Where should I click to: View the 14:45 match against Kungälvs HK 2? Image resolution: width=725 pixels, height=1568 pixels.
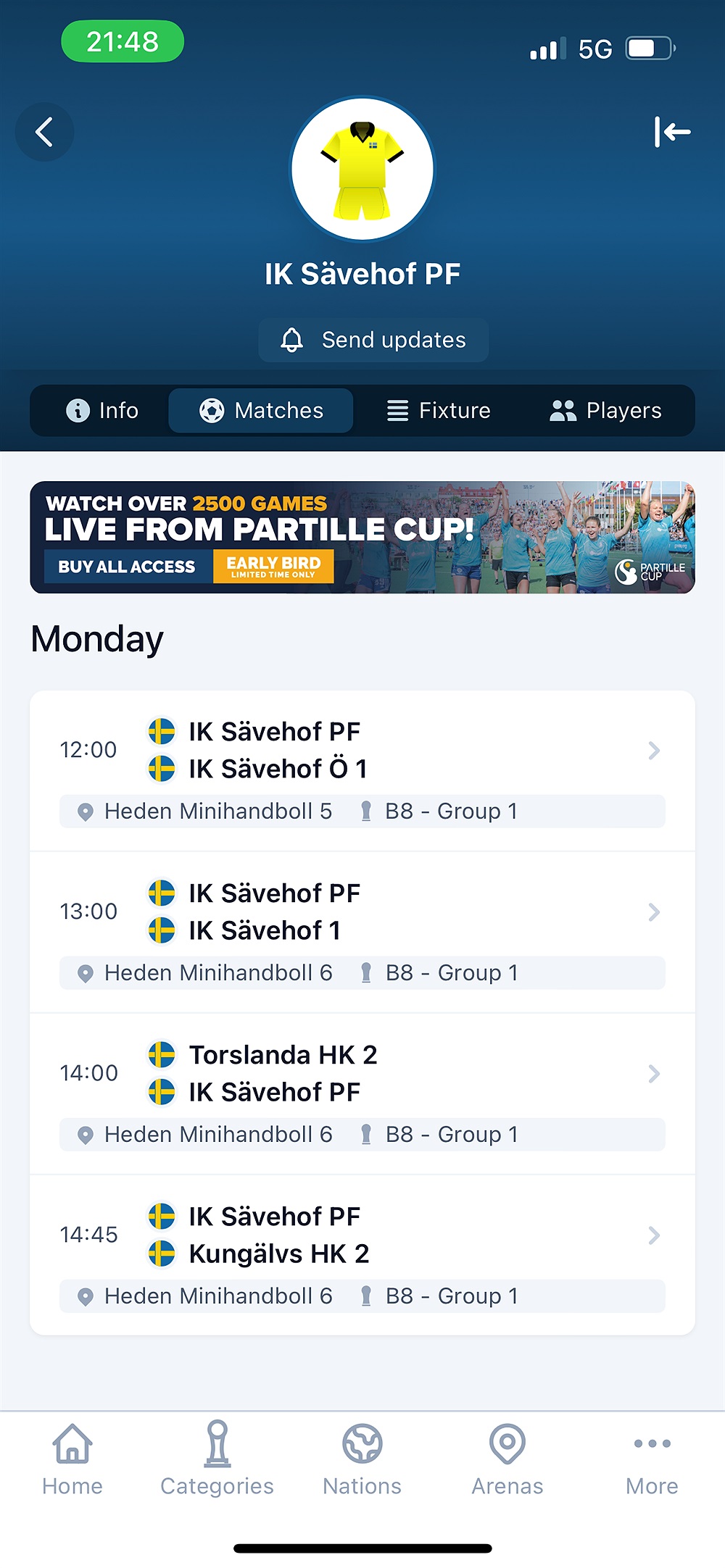pyautogui.click(x=362, y=1256)
